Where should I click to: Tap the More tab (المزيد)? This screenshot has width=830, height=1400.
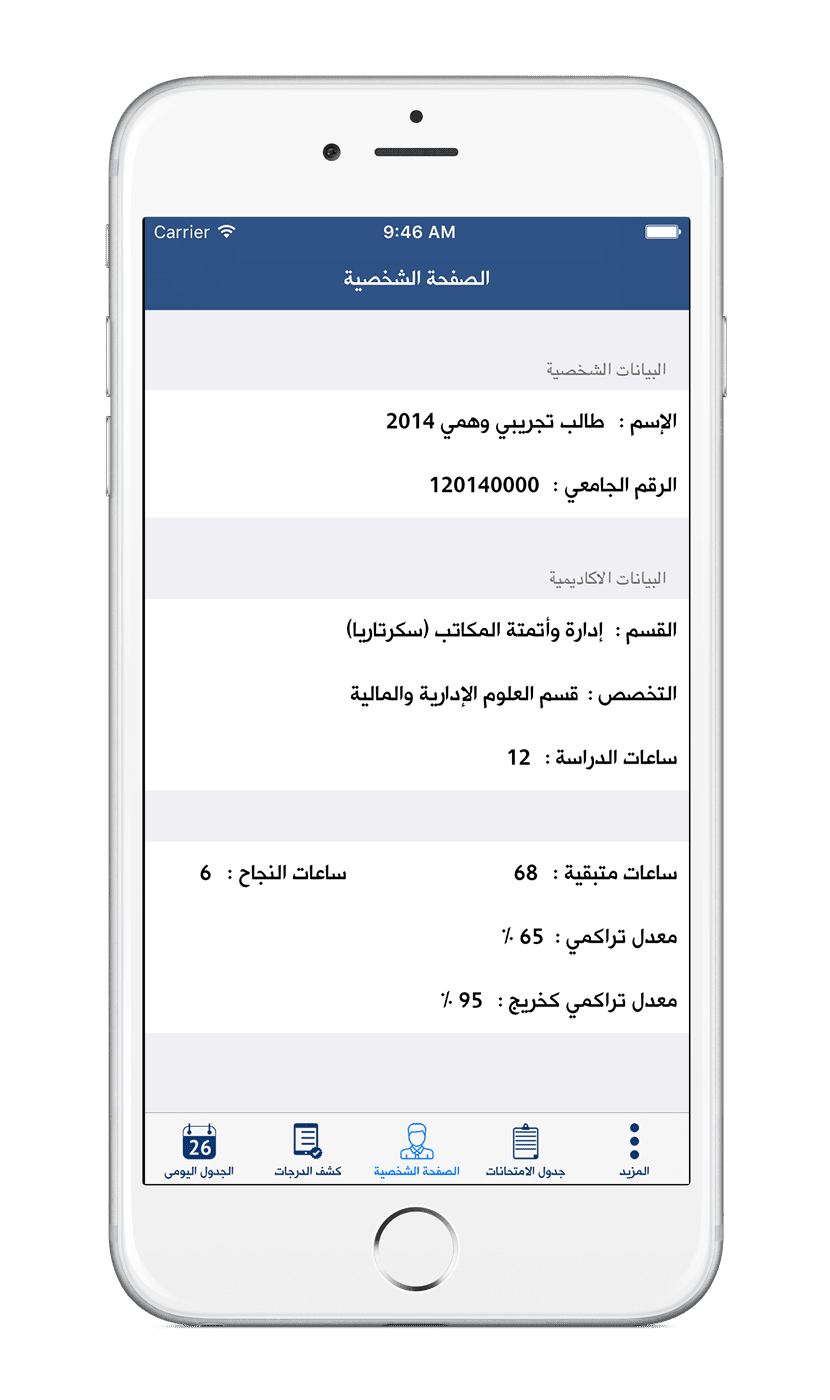[634, 1148]
